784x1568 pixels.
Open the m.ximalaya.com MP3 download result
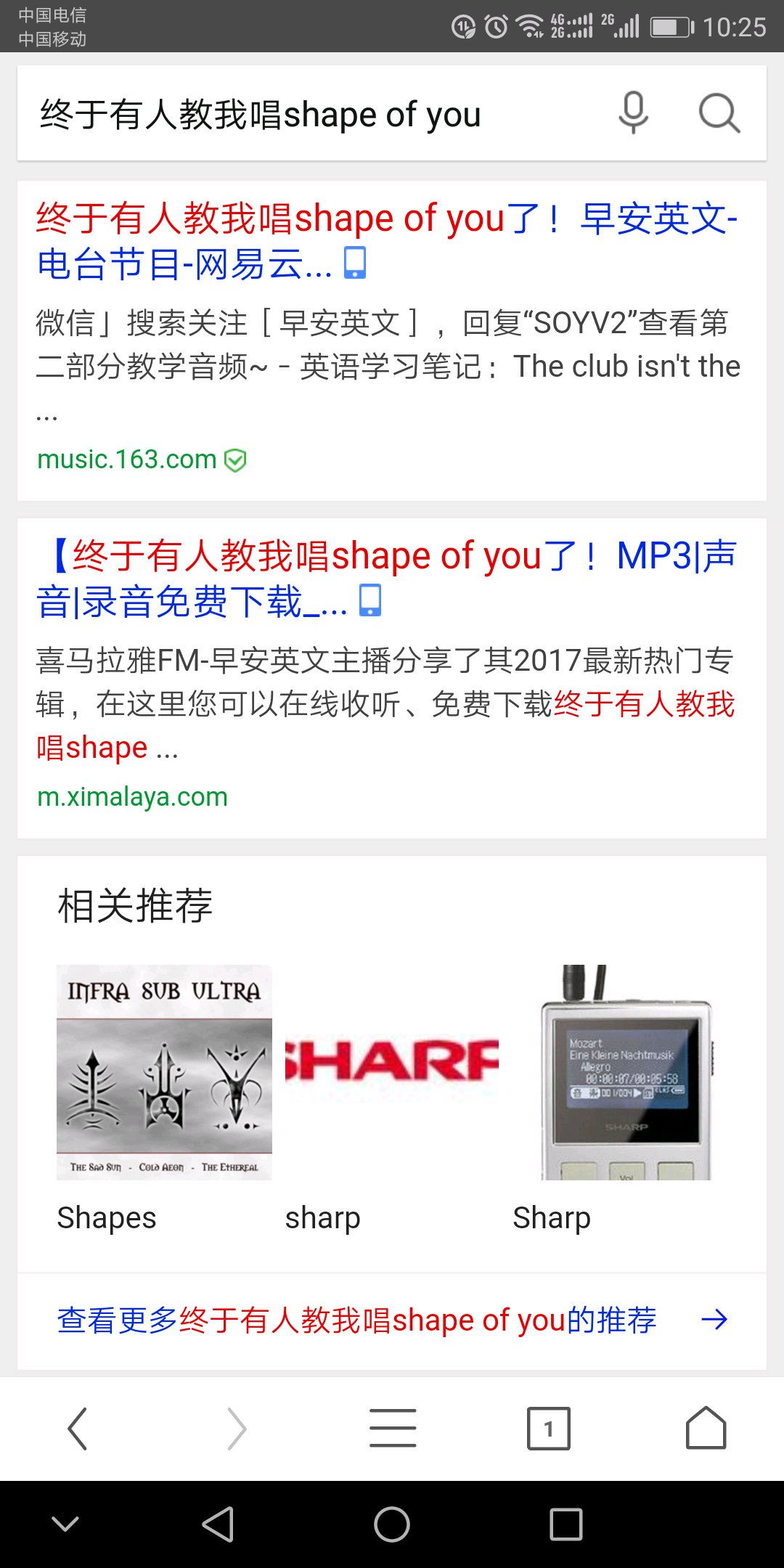[x=386, y=578]
